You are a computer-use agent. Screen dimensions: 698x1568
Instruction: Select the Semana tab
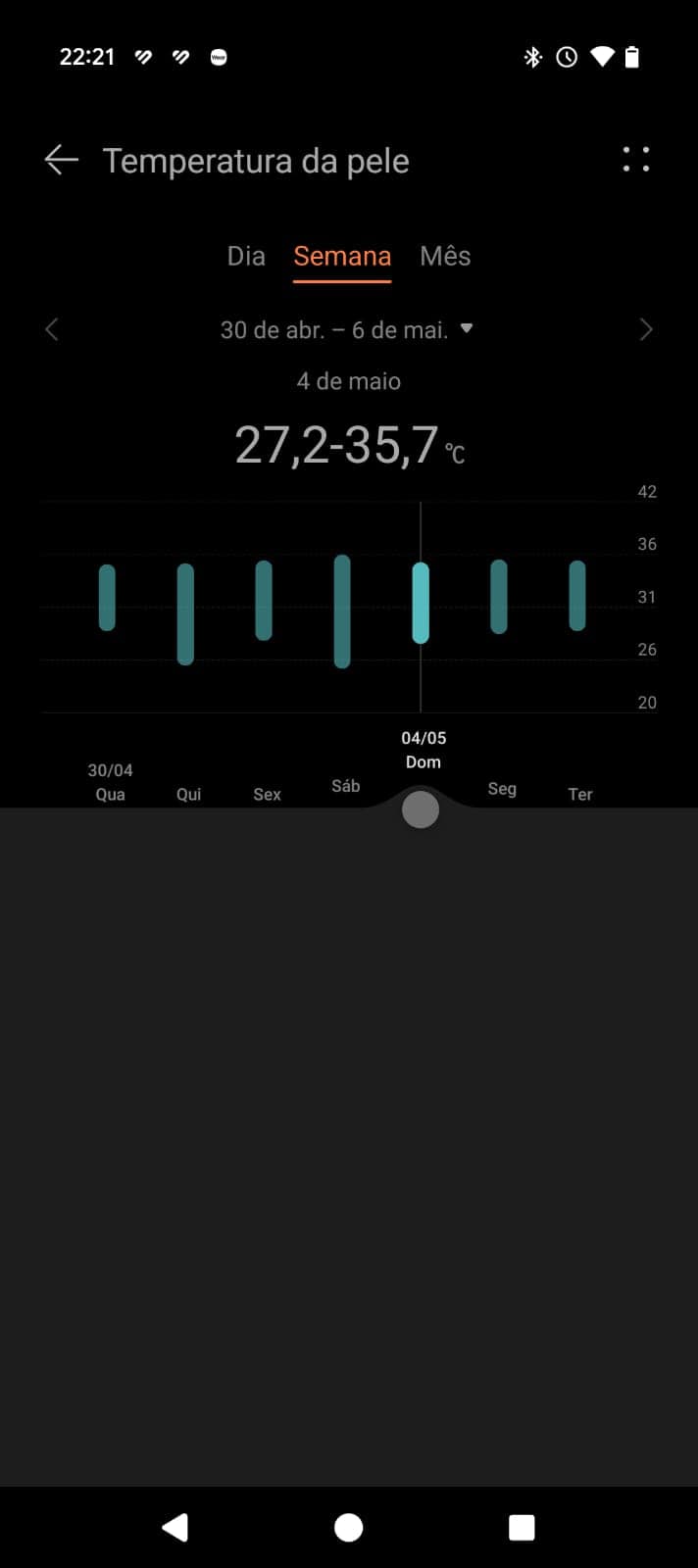[x=342, y=257]
